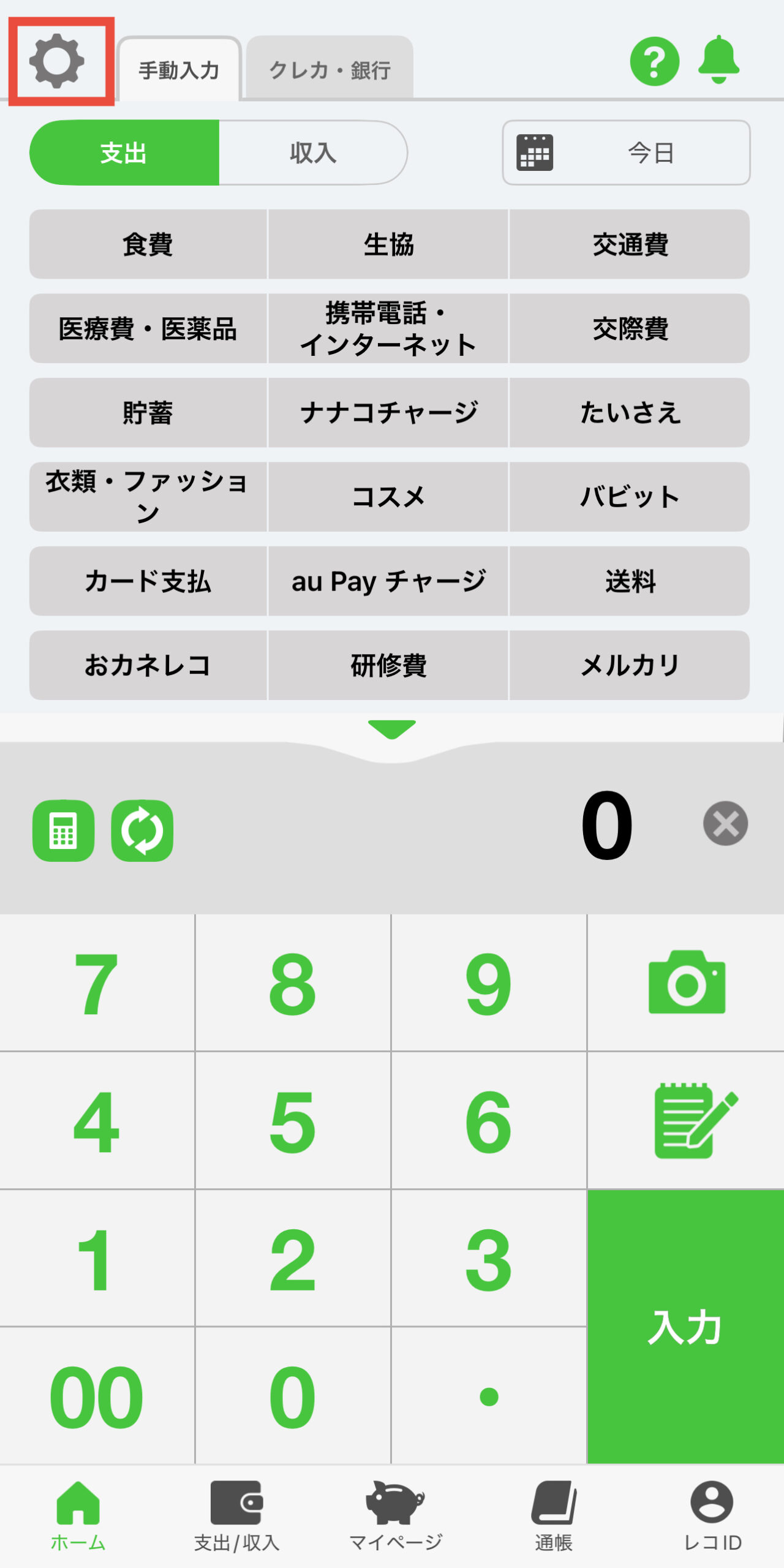Image resolution: width=784 pixels, height=1568 pixels.
Task: Open the notifications bell
Action: click(719, 60)
